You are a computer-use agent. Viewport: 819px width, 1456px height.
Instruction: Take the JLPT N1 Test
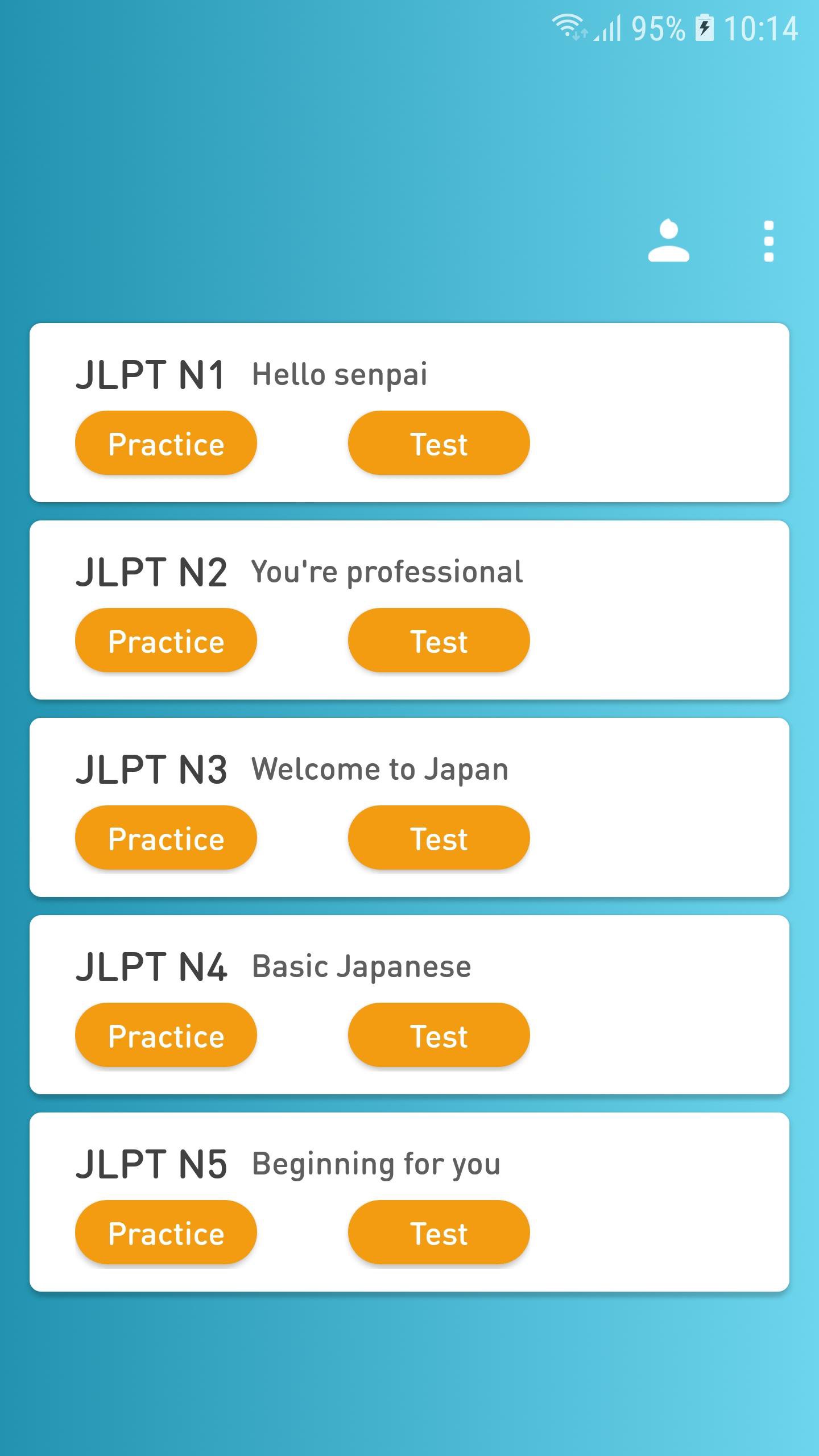439,443
